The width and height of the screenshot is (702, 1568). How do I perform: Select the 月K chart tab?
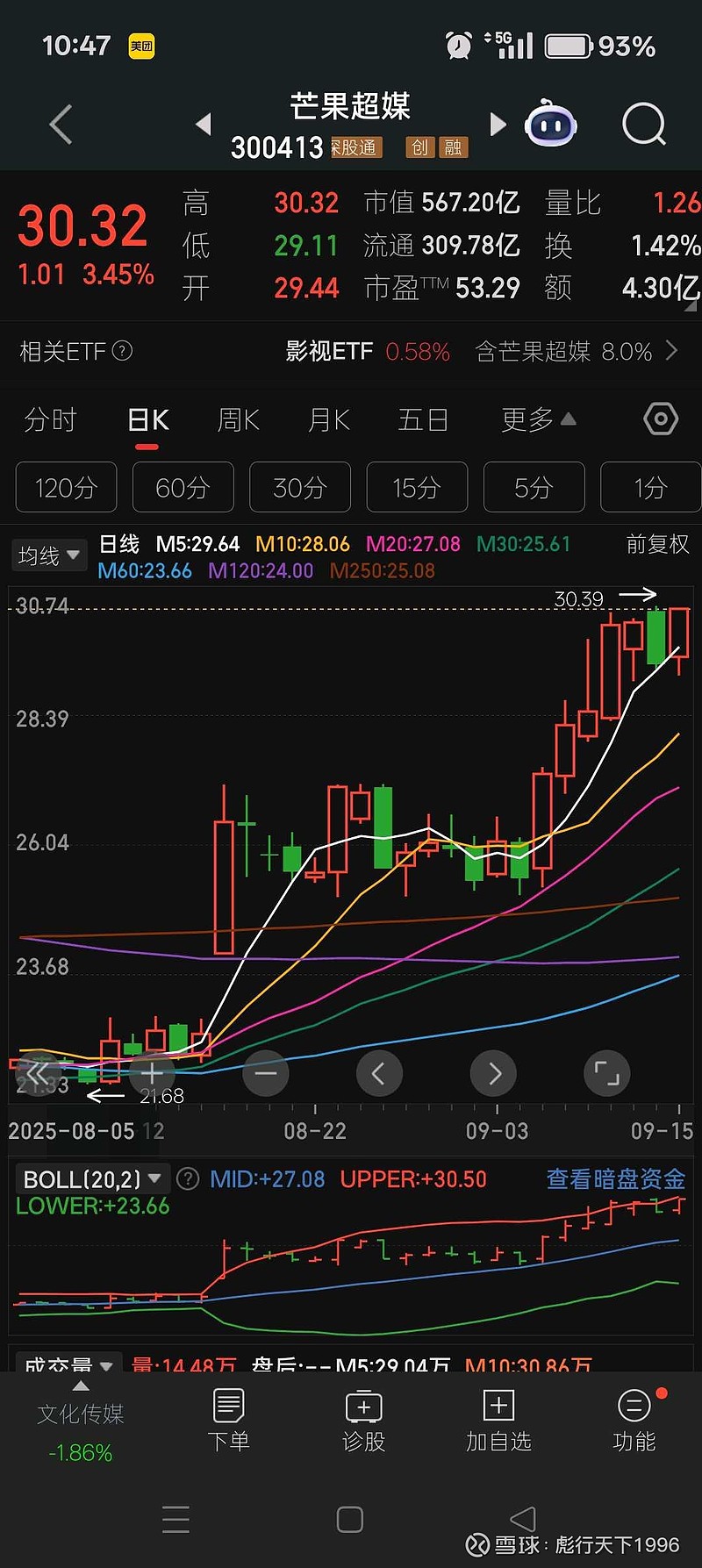point(329,420)
